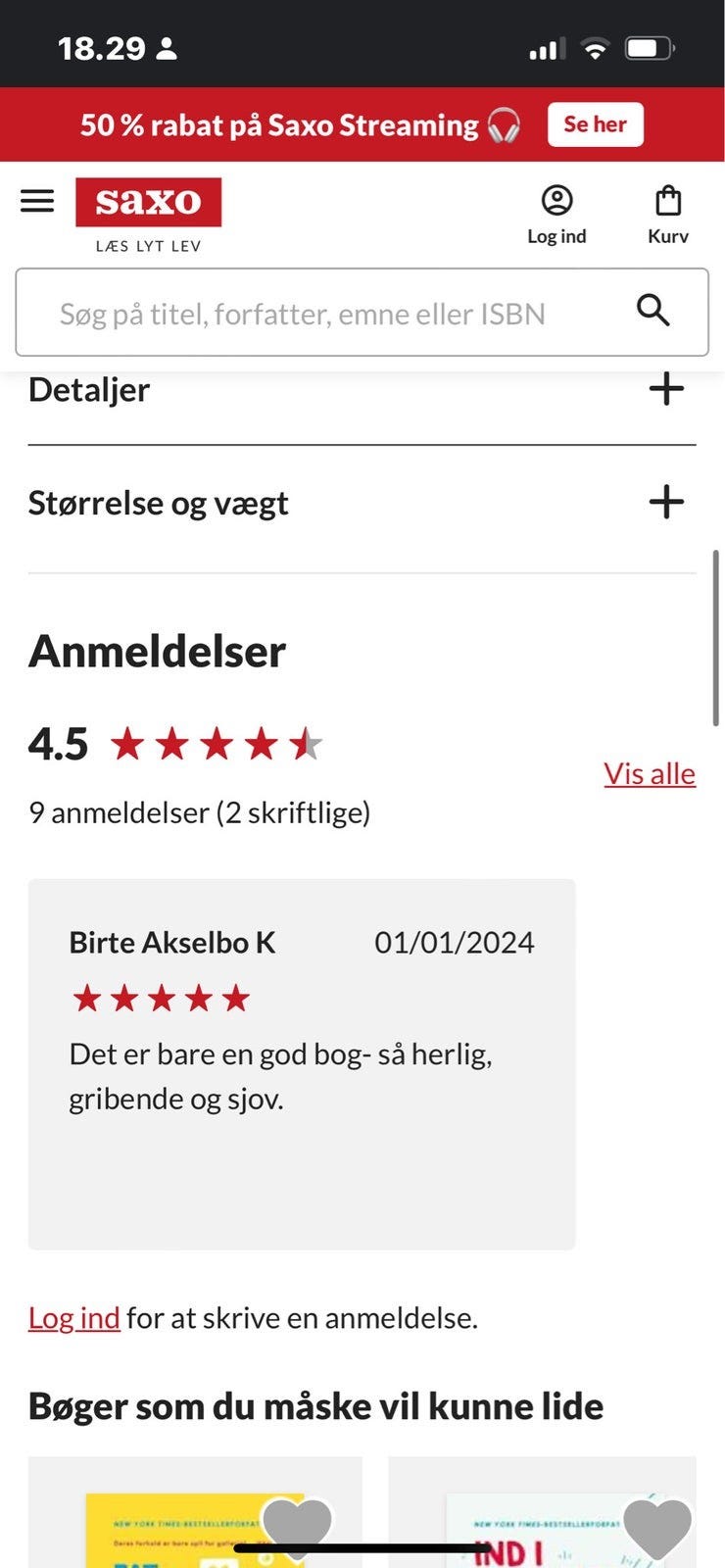Viewport: 725px width, 1568px height.
Task: Open Vis alle reviews
Action: (x=650, y=773)
